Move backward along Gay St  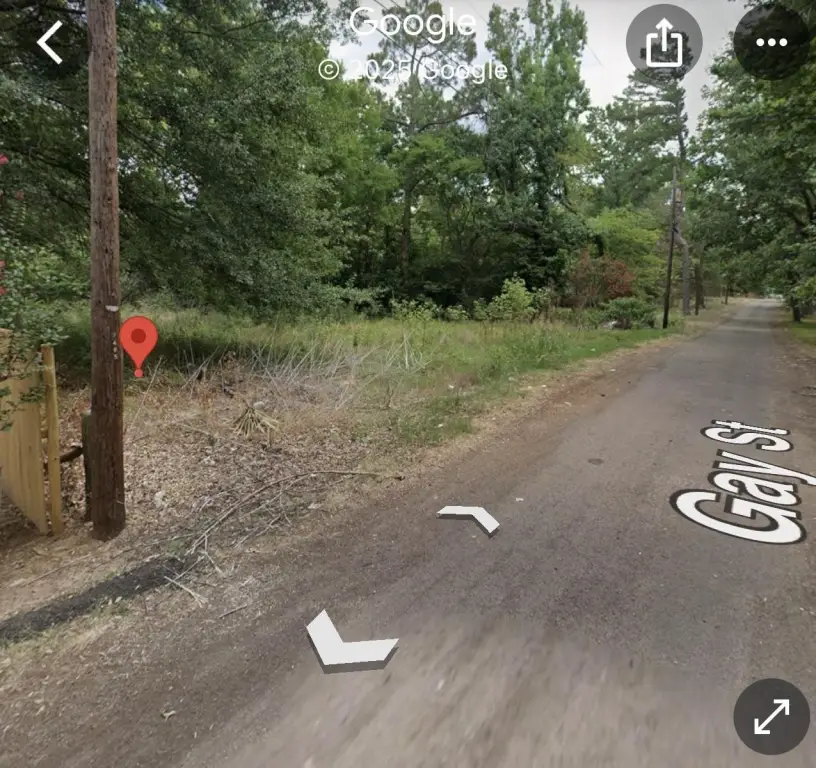(x=349, y=643)
